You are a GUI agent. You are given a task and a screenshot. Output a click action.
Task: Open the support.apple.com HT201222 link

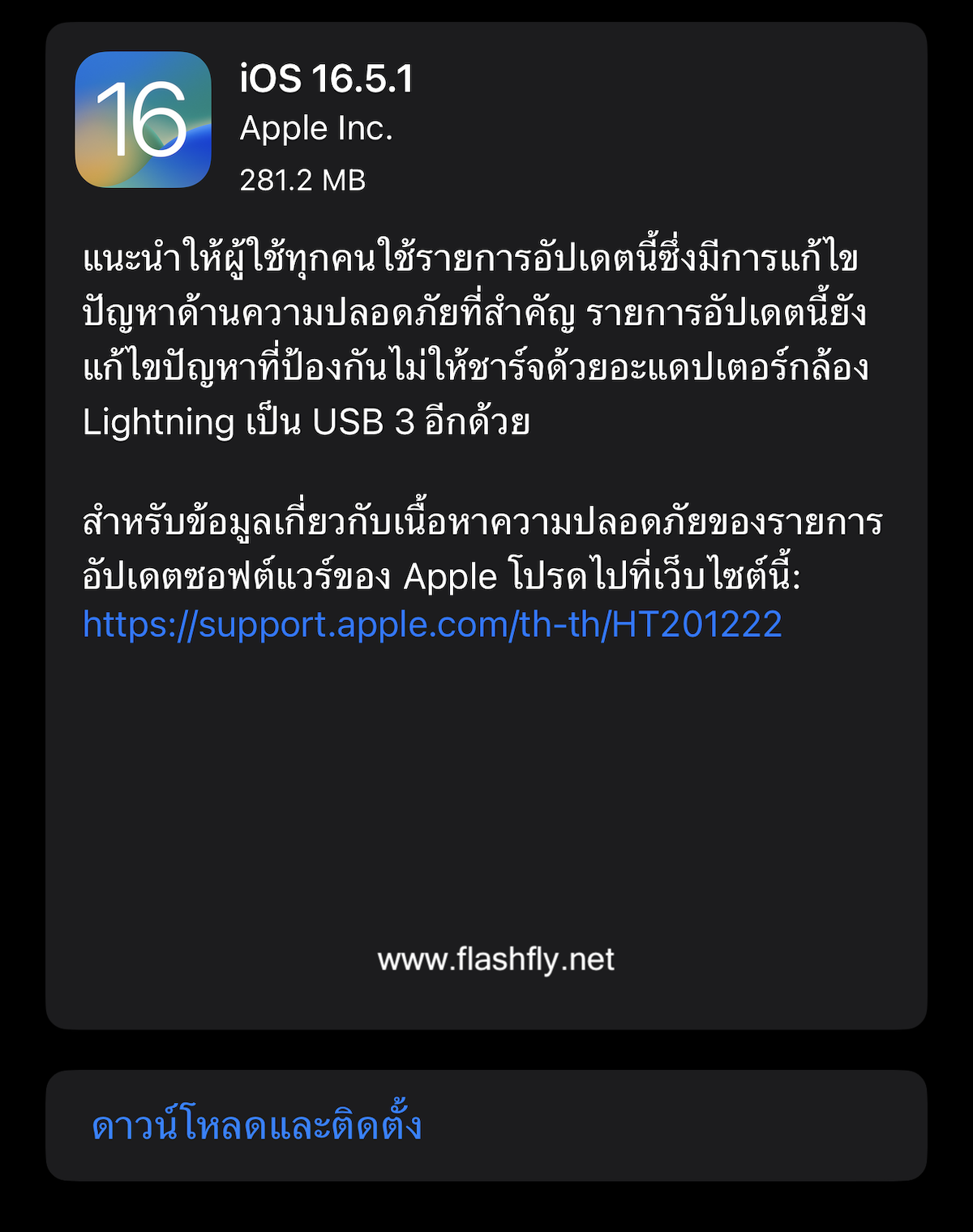[432, 625]
